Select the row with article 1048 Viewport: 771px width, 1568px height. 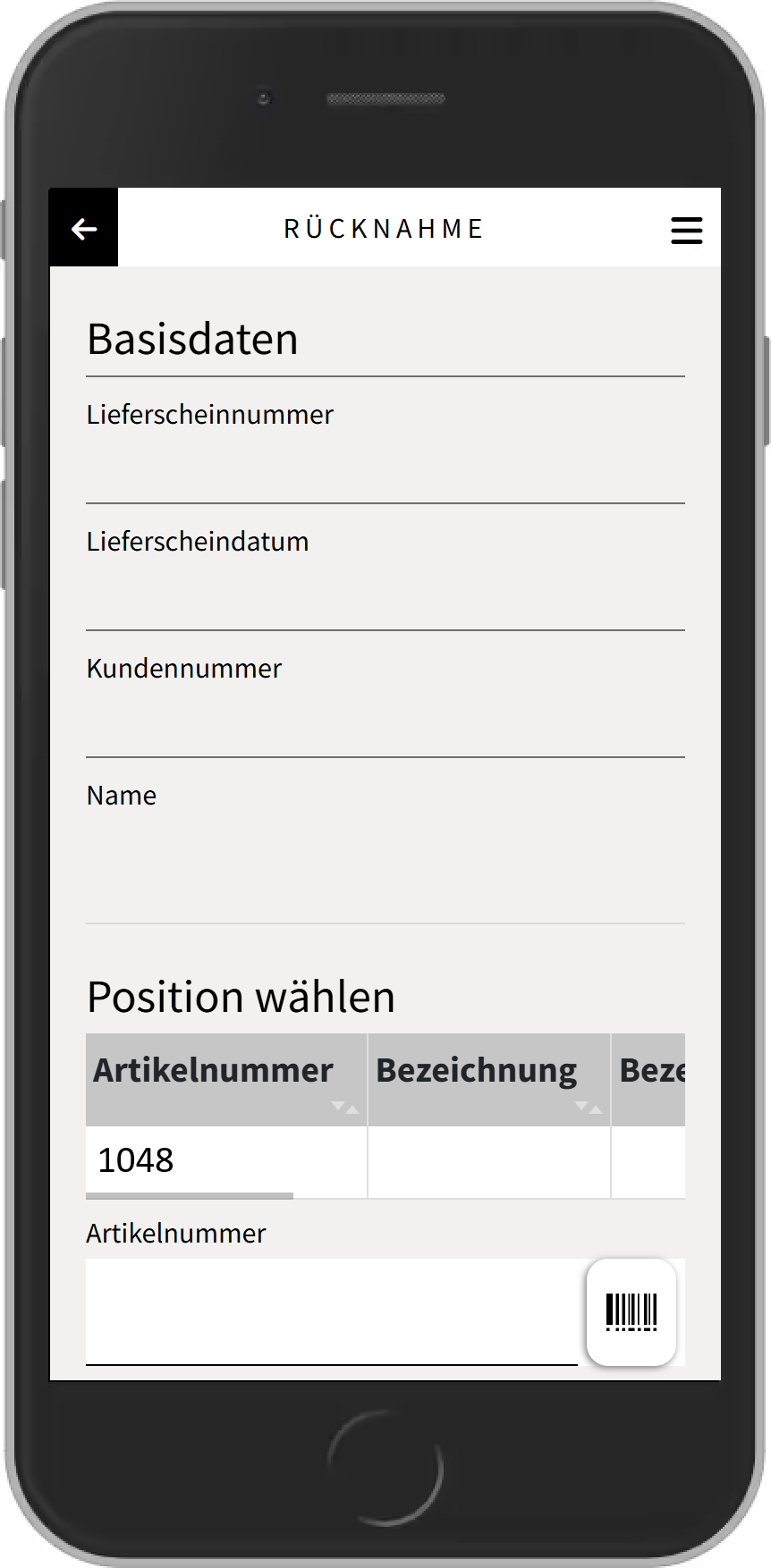225,1160
